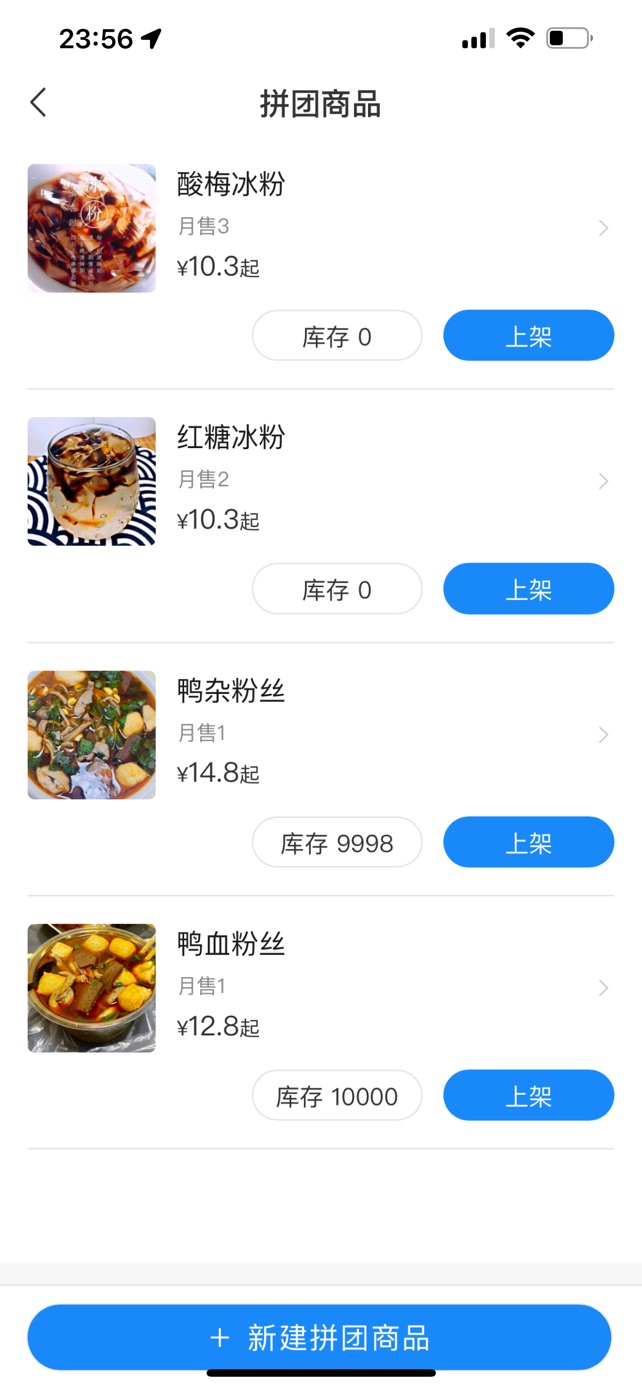
Task: Tap 上架 for 鸭血粉丝
Action: coord(528,1095)
